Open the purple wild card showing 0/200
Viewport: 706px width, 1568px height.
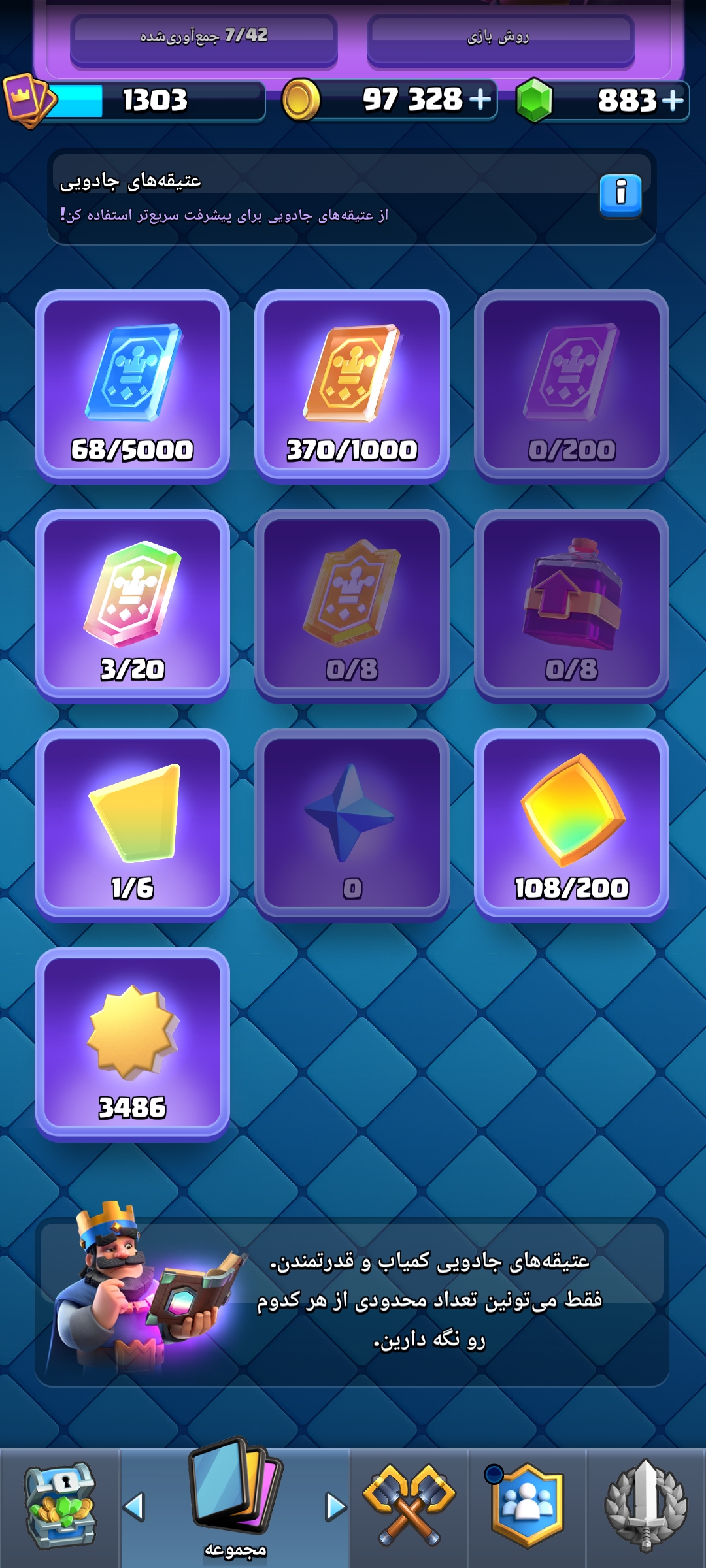571,386
